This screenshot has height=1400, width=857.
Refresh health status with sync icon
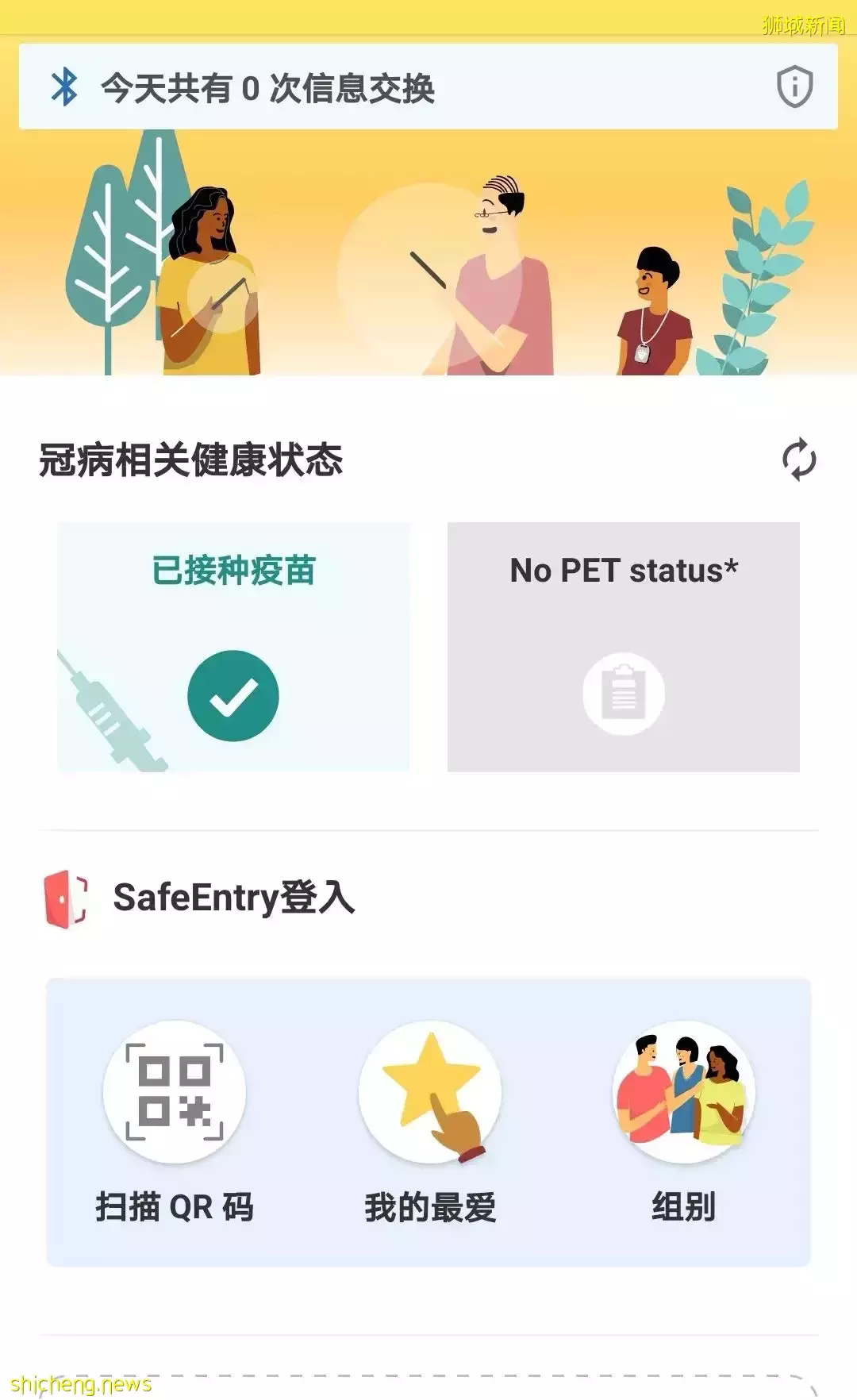tap(799, 460)
